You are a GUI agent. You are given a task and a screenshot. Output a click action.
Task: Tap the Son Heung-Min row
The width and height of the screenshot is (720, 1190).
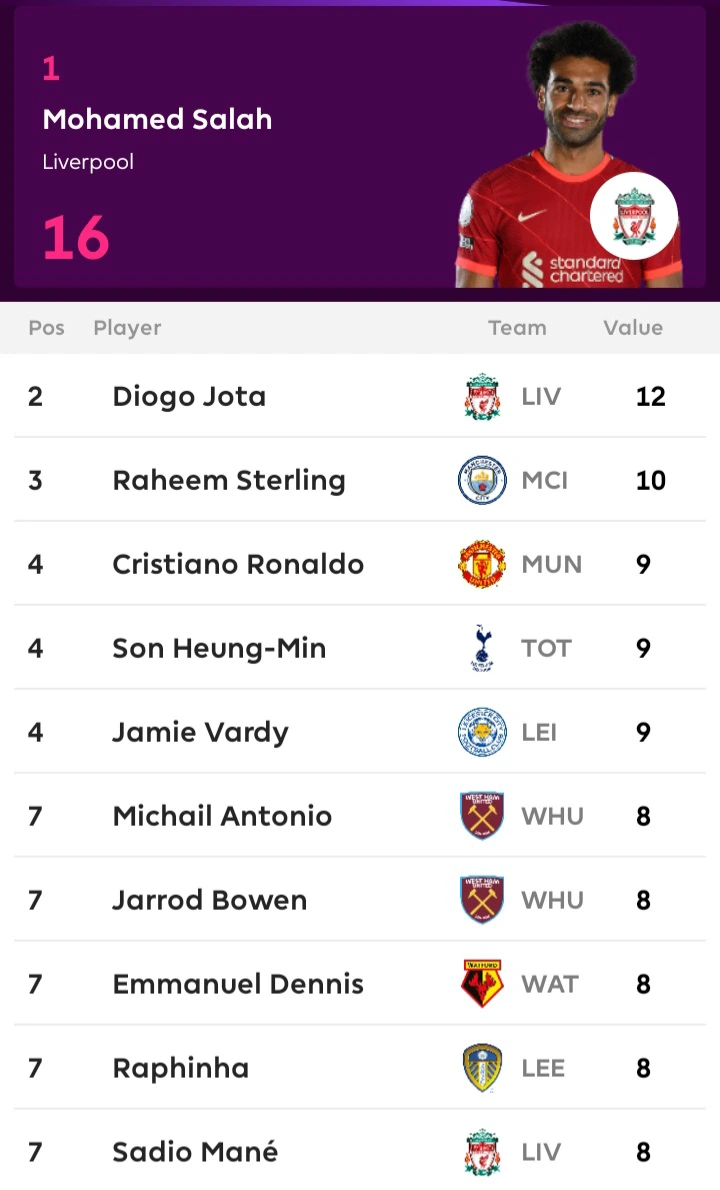click(360, 648)
